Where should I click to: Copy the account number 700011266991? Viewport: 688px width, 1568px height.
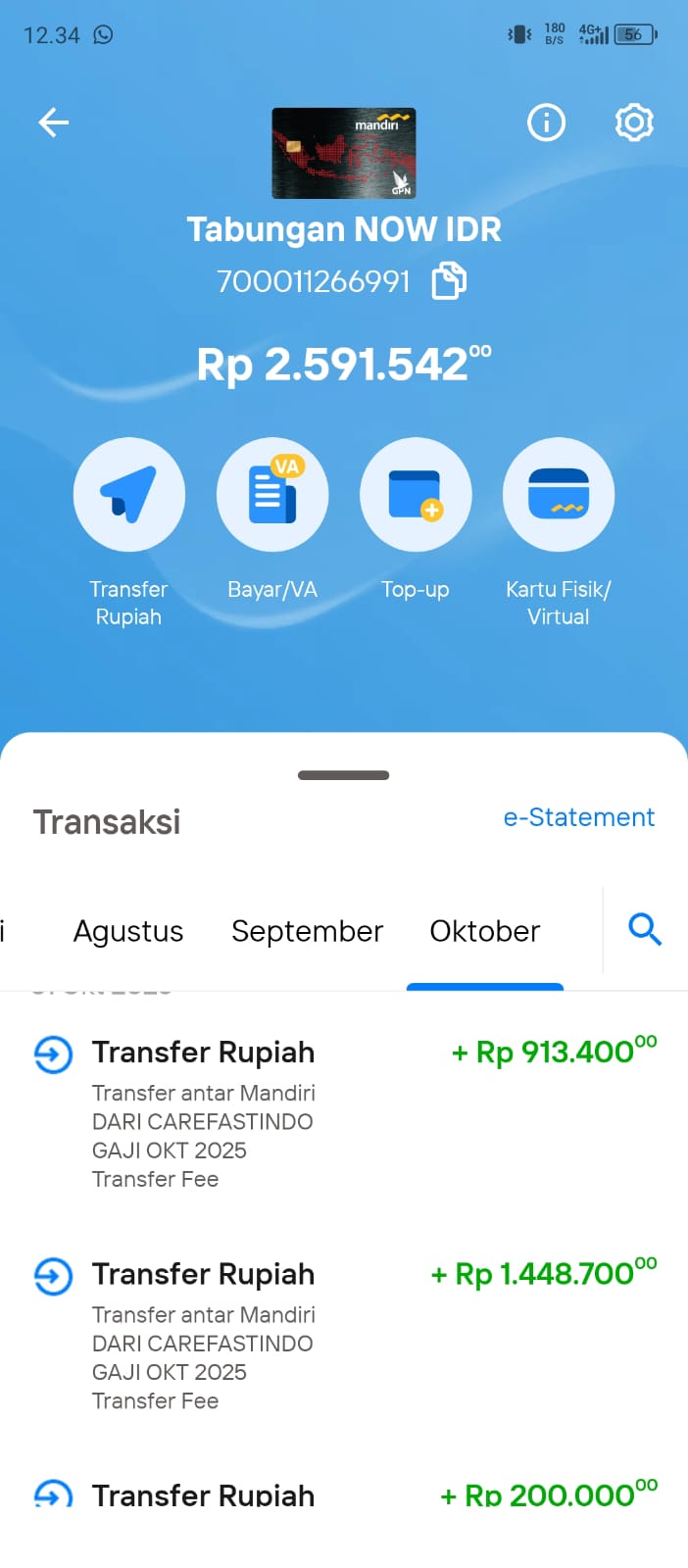click(450, 281)
